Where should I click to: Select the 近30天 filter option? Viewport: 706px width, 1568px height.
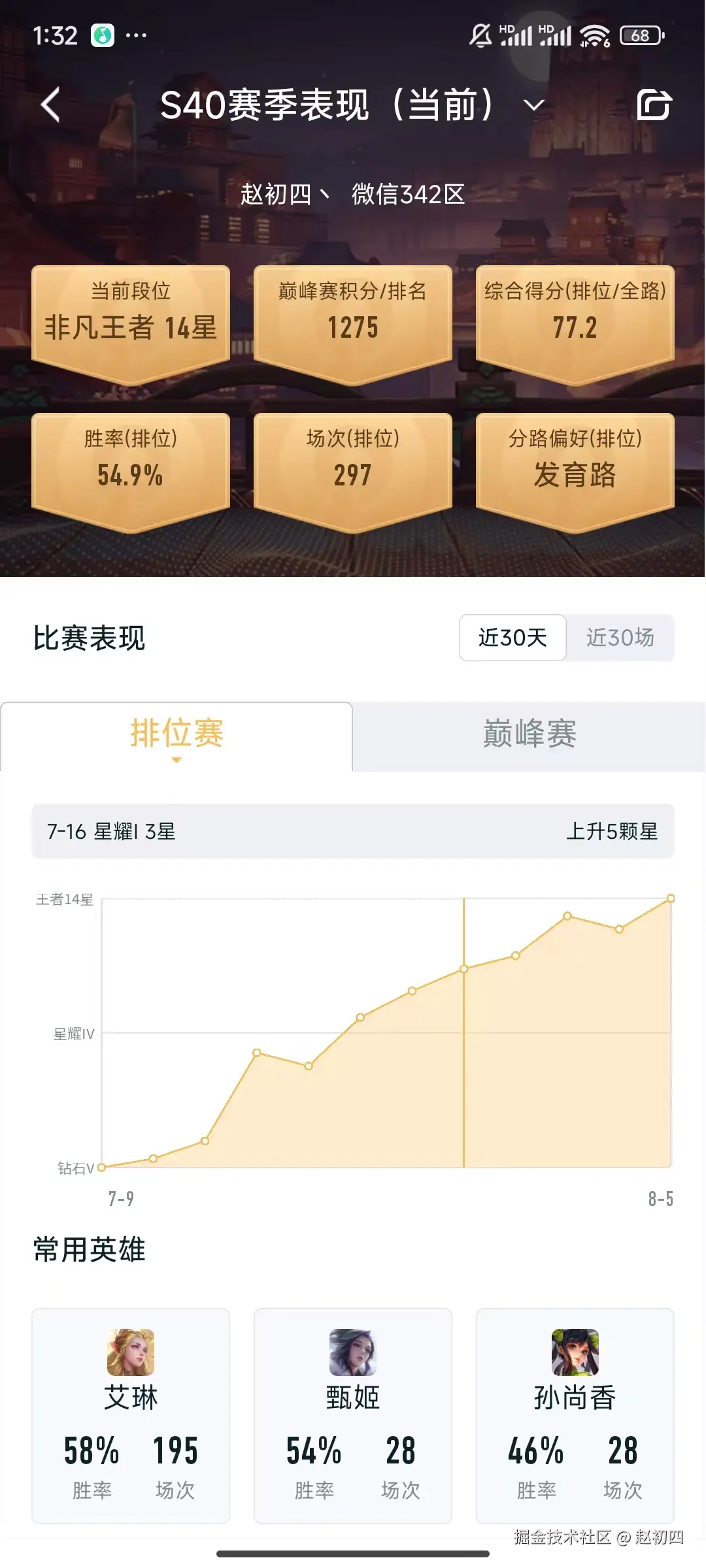513,638
